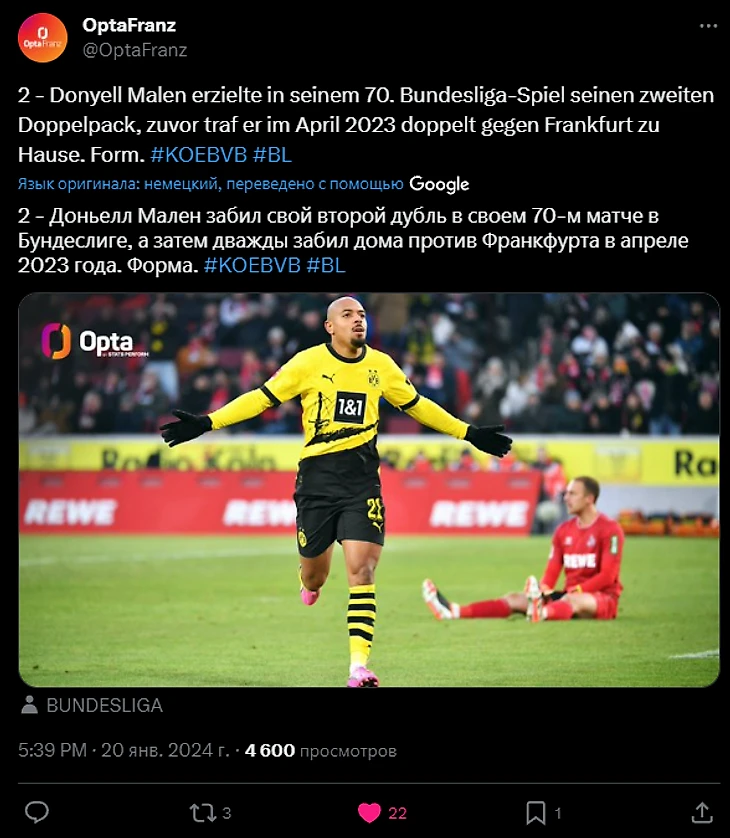
Task: Share the tweet
Action: tap(702, 812)
